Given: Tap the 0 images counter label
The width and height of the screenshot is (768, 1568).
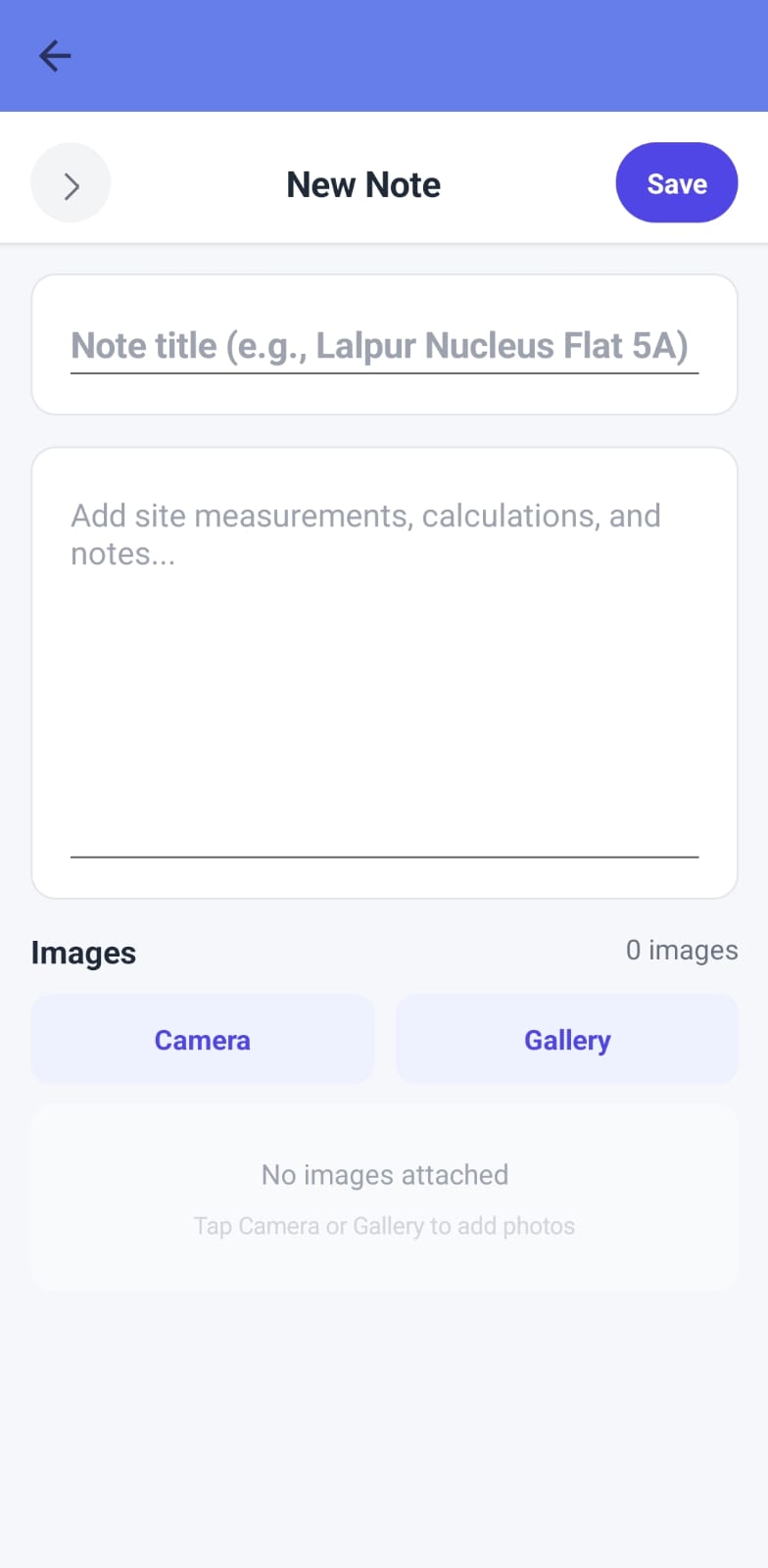Looking at the screenshot, I should [x=682, y=950].
